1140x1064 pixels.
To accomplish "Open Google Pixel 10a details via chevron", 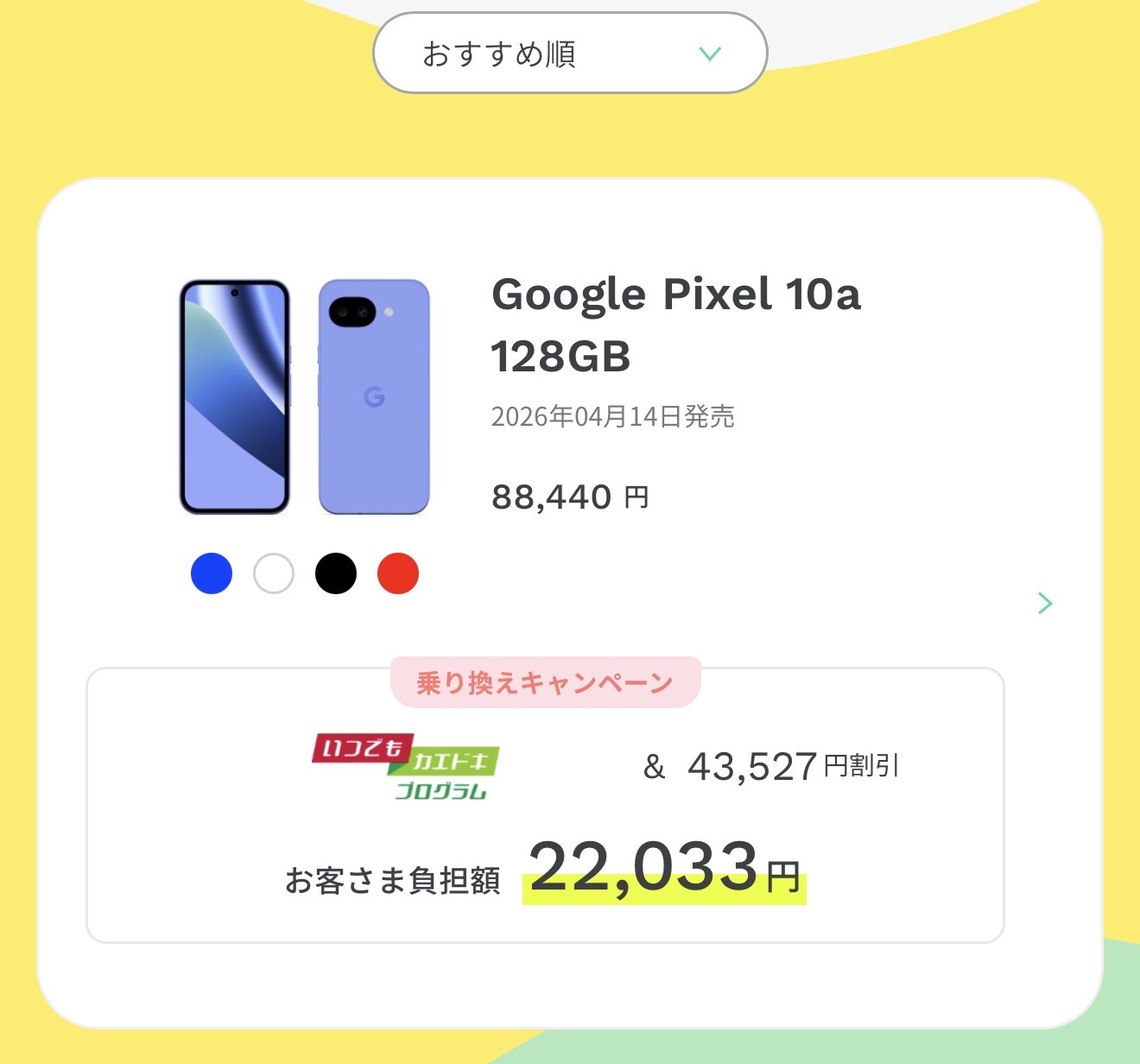I will tap(1045, 603).
